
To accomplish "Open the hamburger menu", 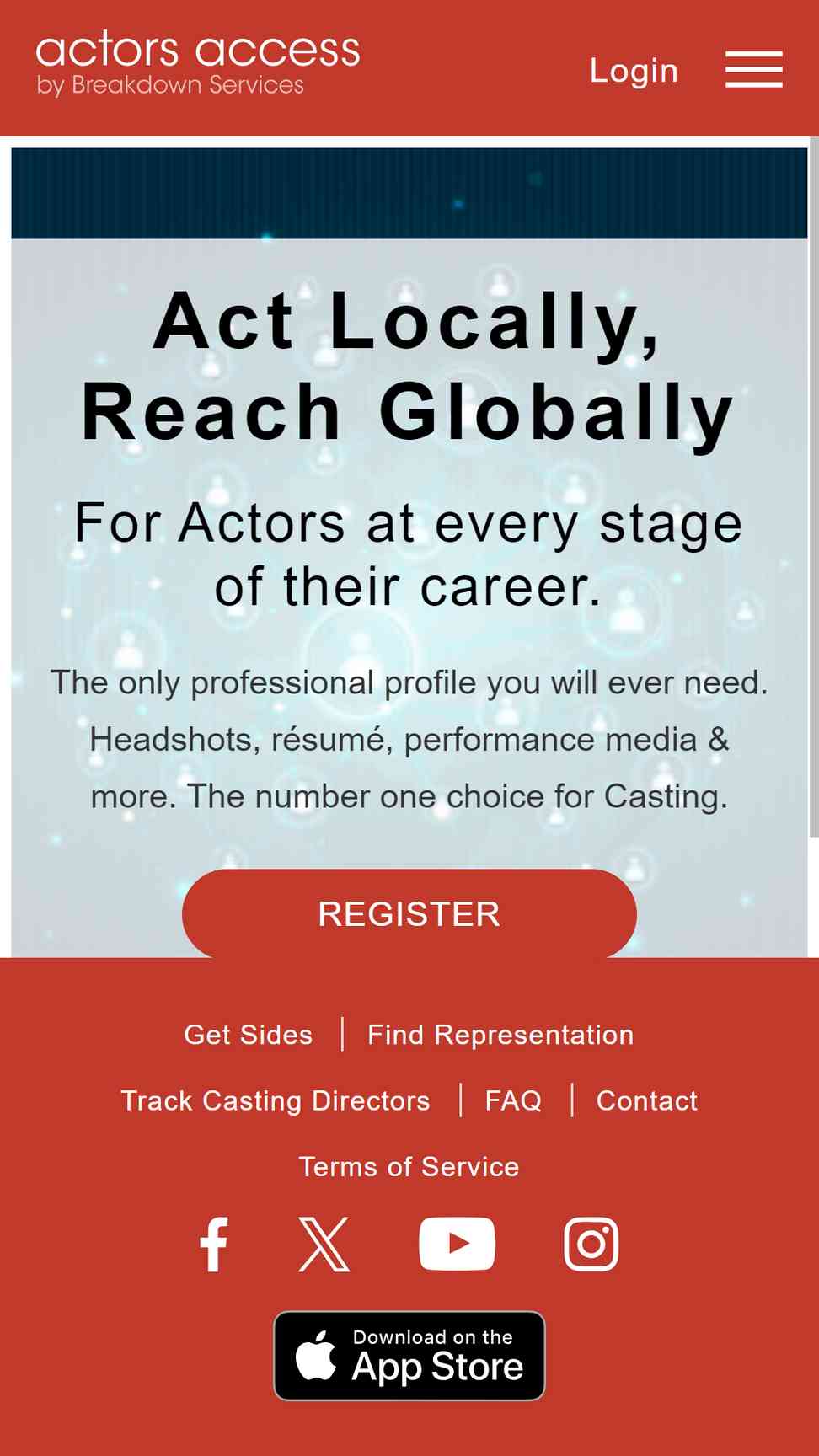I will pos(754,69).
